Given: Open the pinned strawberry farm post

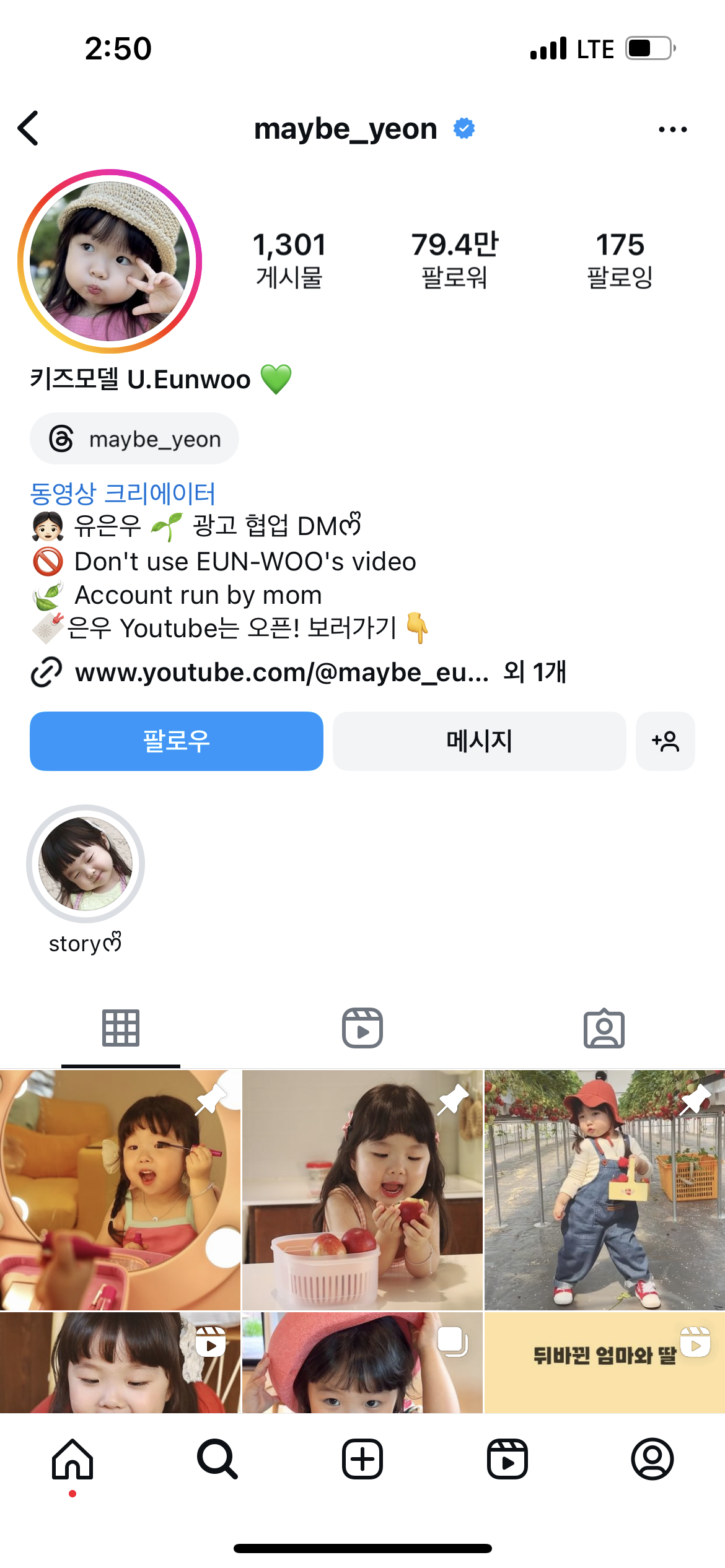Looking at the screenshot, I should (x=604, y=1190).
